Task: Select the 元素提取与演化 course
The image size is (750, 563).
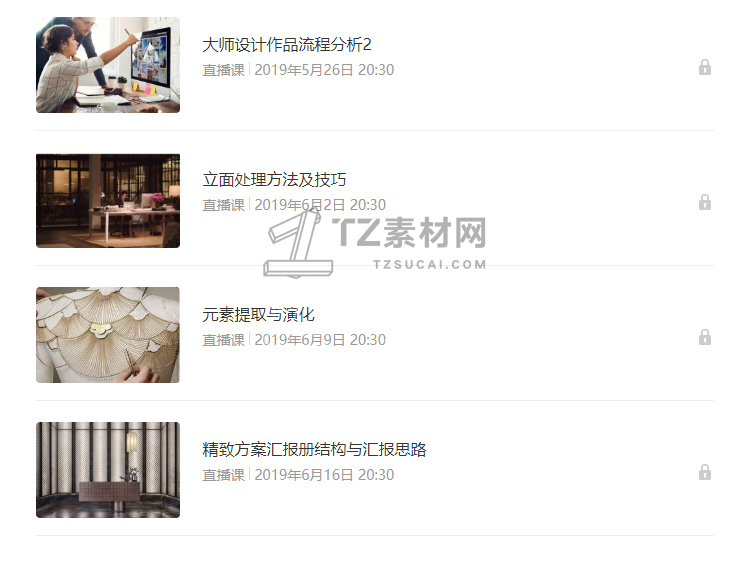Action: [x=258, y=315]
